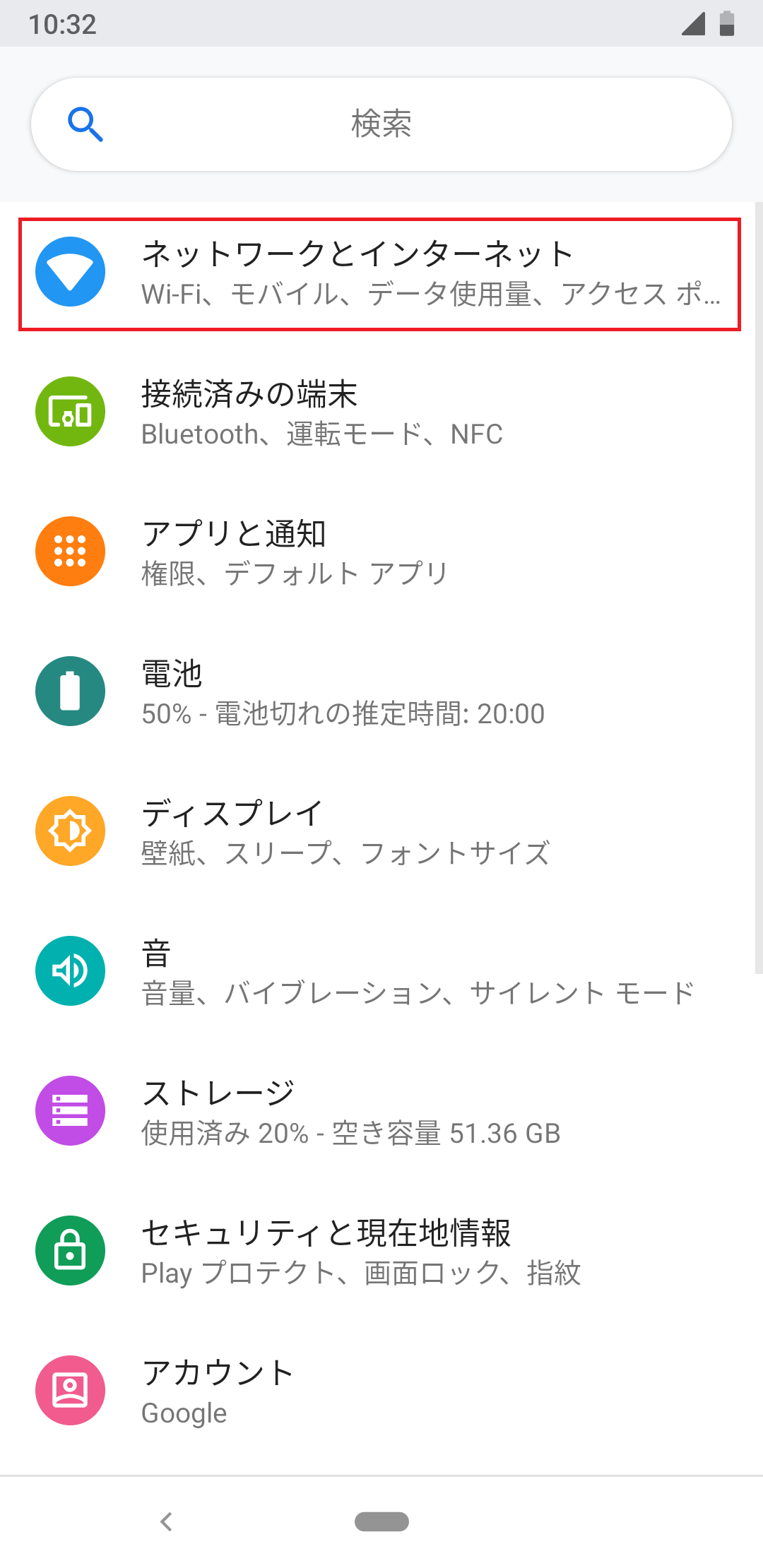This screenshot has height=1568, width=763.
Task: Tap the speaker sound icon
Action: coord(70,970)
